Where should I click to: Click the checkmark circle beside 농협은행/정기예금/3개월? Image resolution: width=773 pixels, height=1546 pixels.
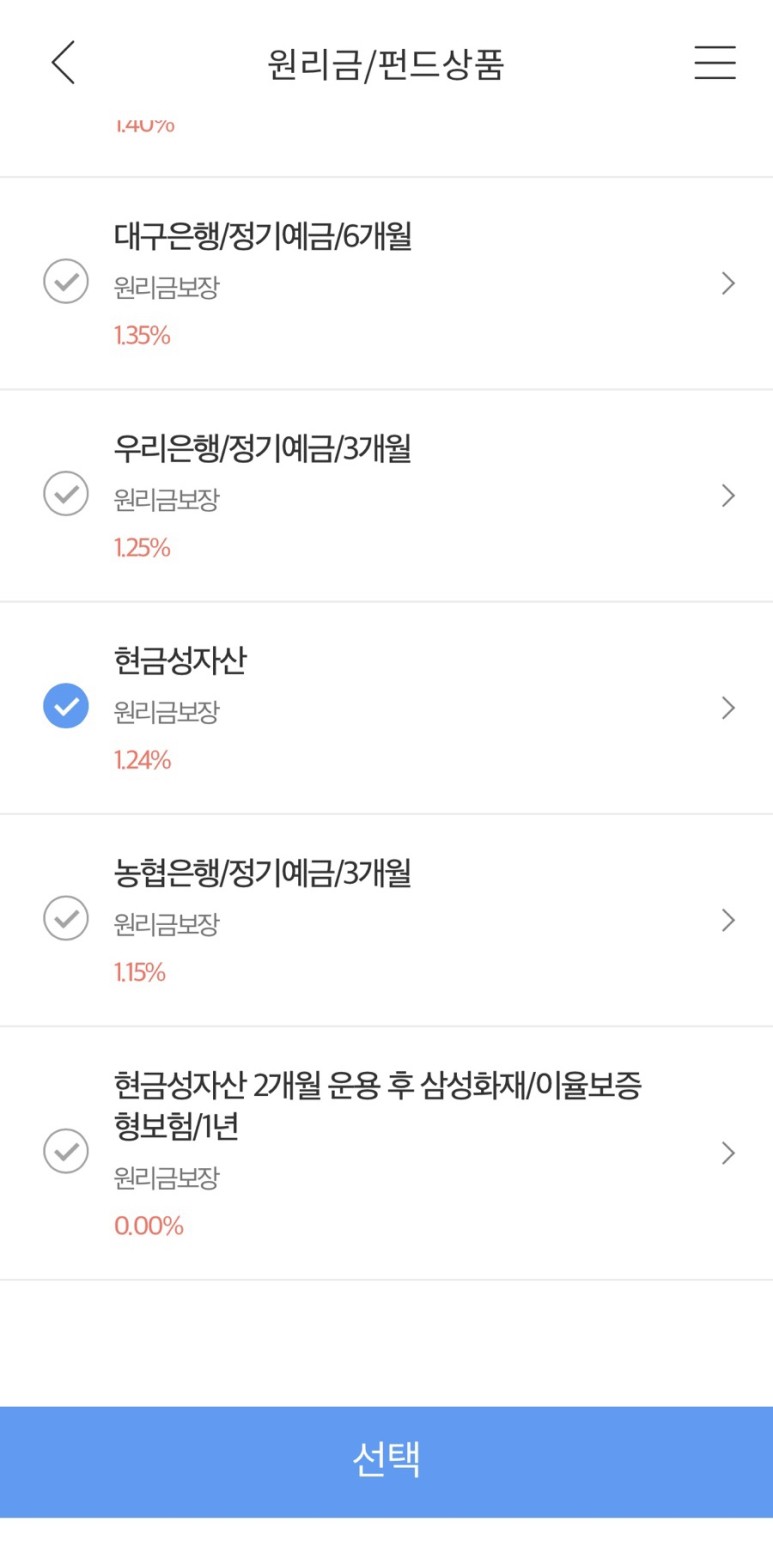(x=65, y=919)
